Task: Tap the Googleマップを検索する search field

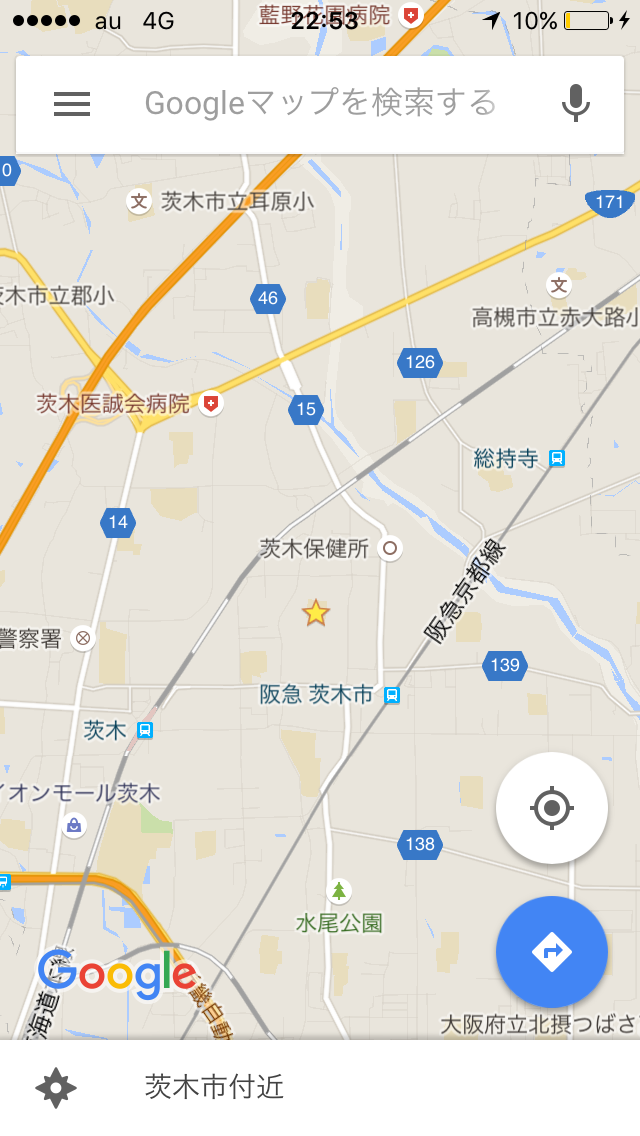Action: (x=320, y=103)
